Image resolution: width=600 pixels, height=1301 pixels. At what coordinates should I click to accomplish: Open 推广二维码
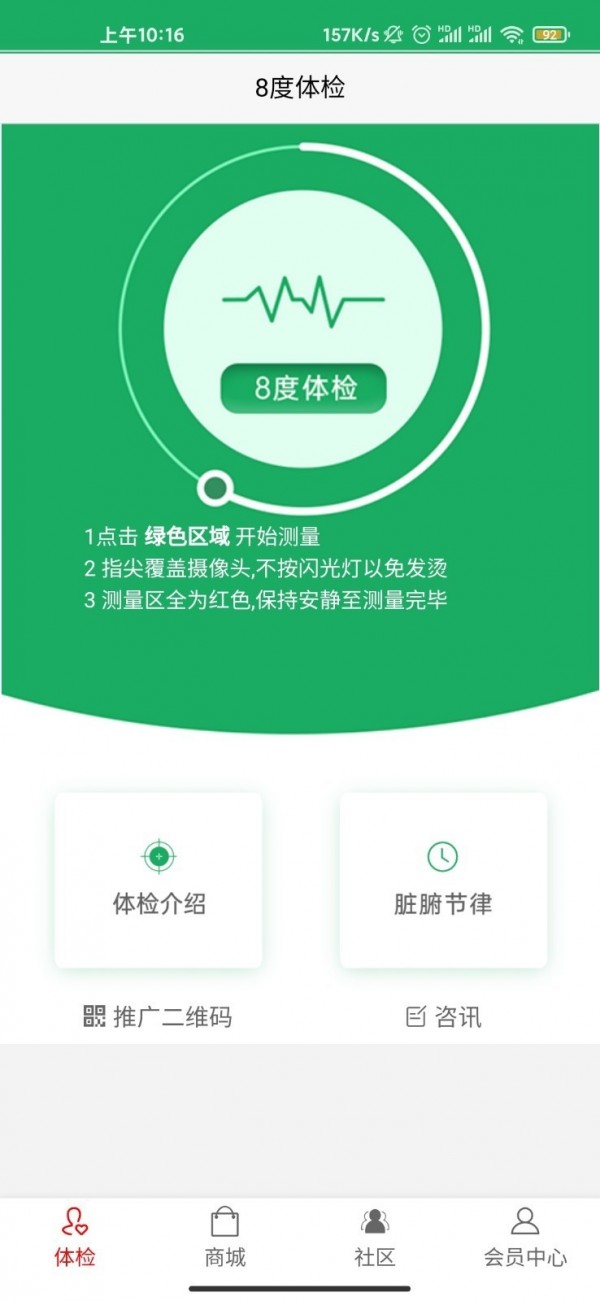coord(158,1018)
